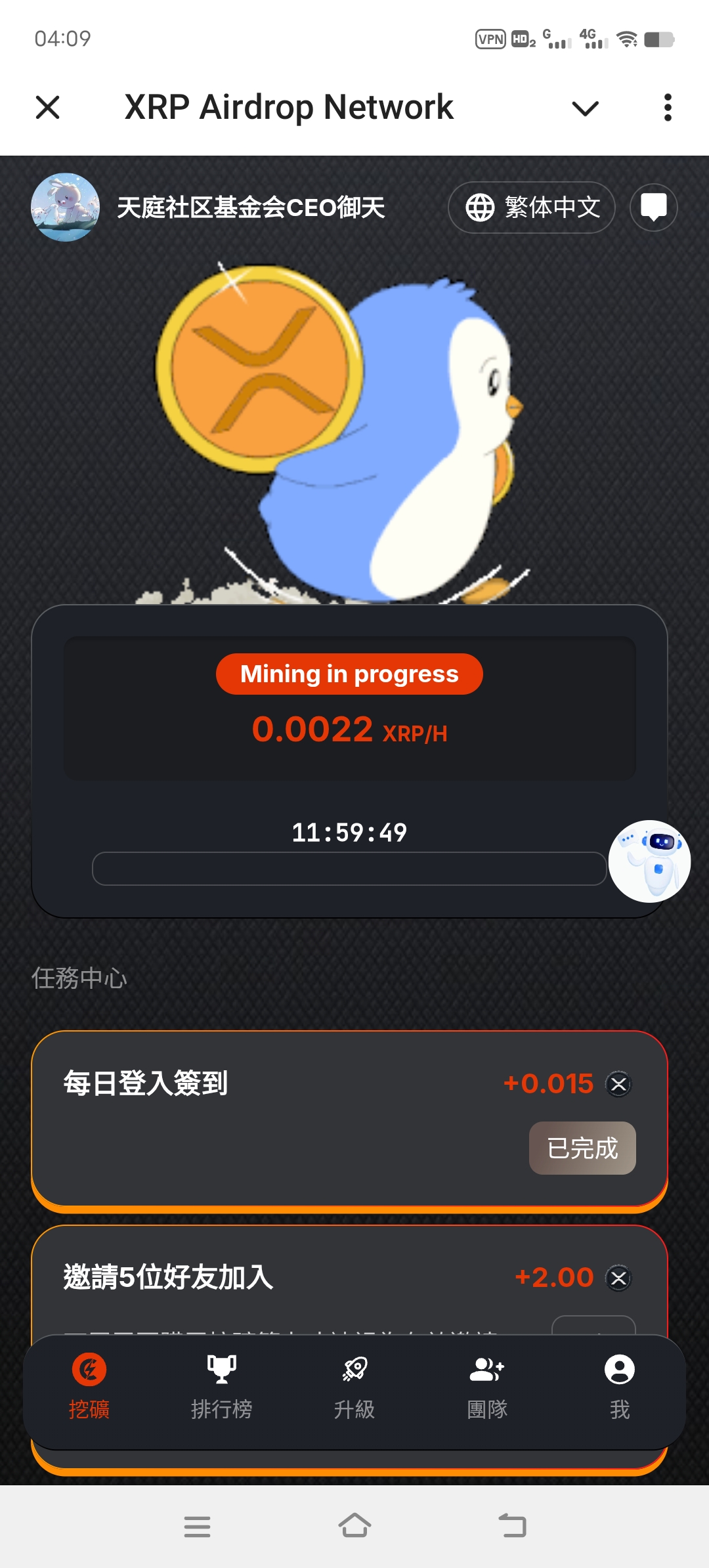Go to the system home screen
Screen dimensions: 709x1568
click(354, 1526)
